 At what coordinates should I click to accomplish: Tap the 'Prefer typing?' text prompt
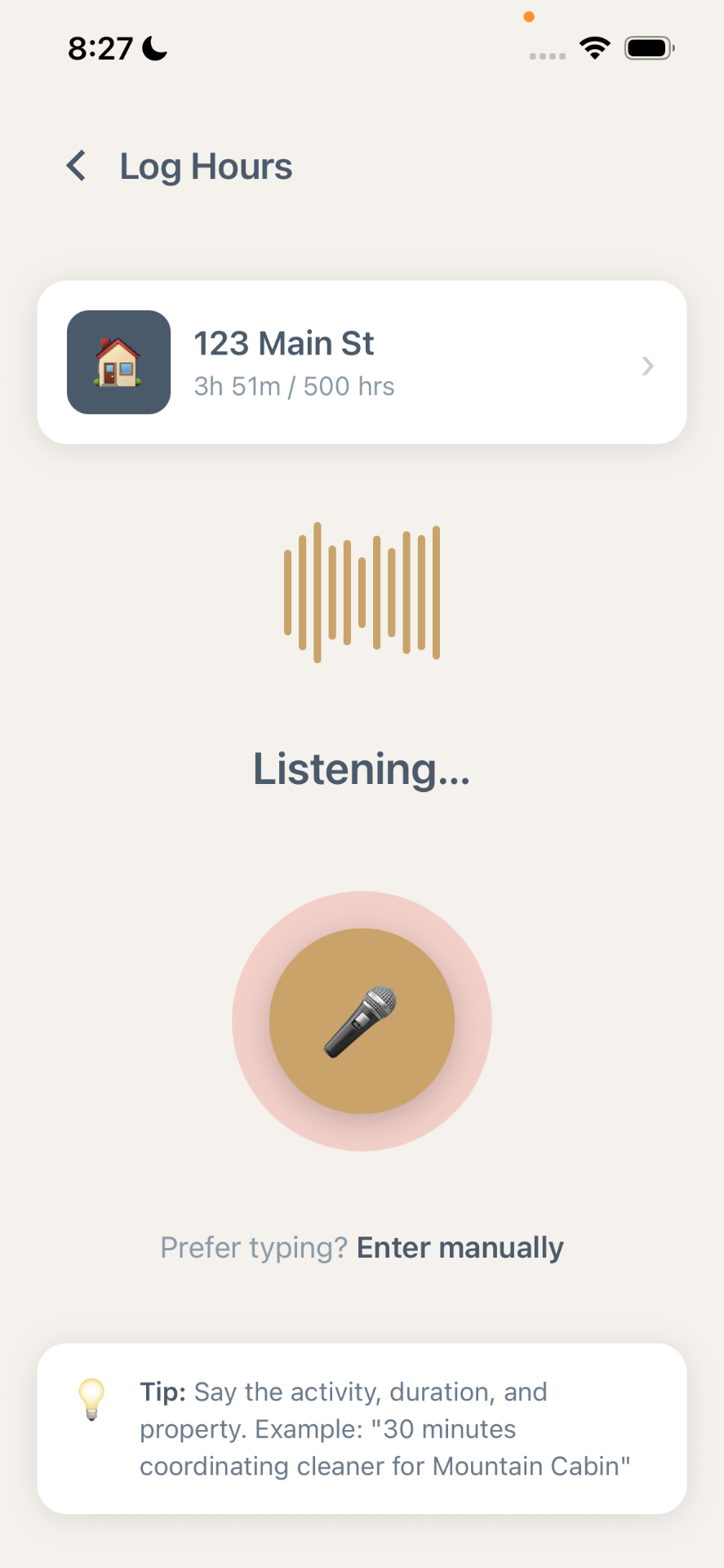click(253, 1247)
